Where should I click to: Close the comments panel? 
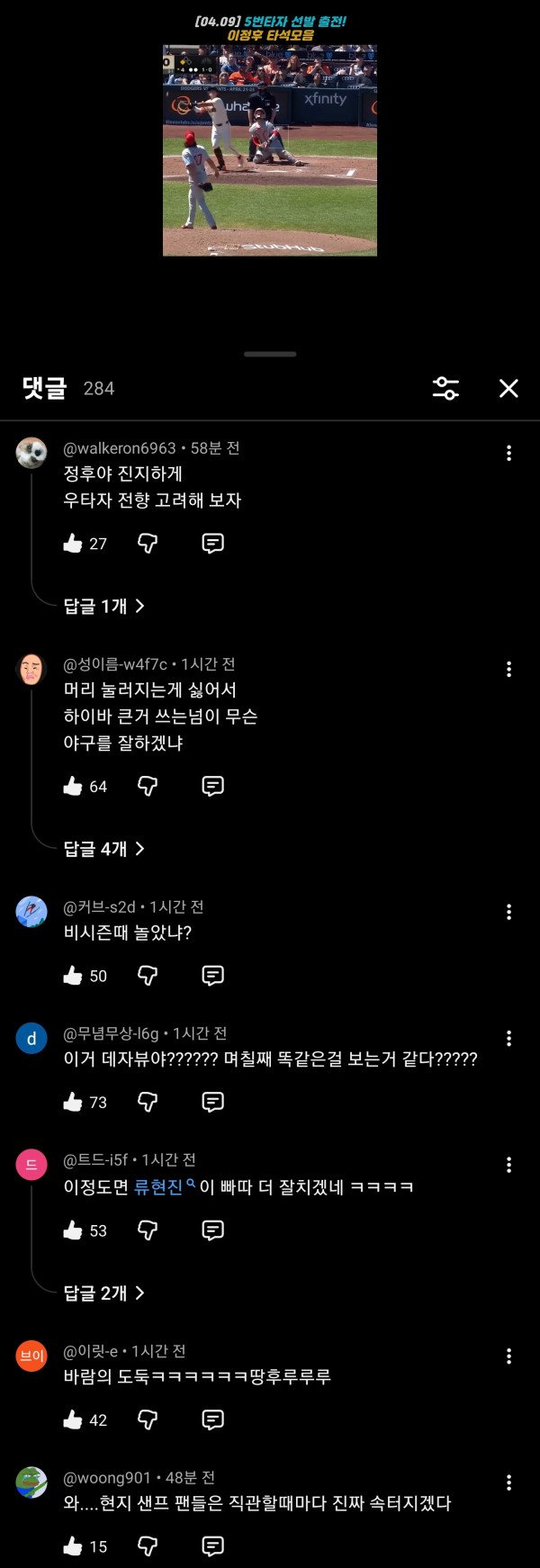click(508, 388)
